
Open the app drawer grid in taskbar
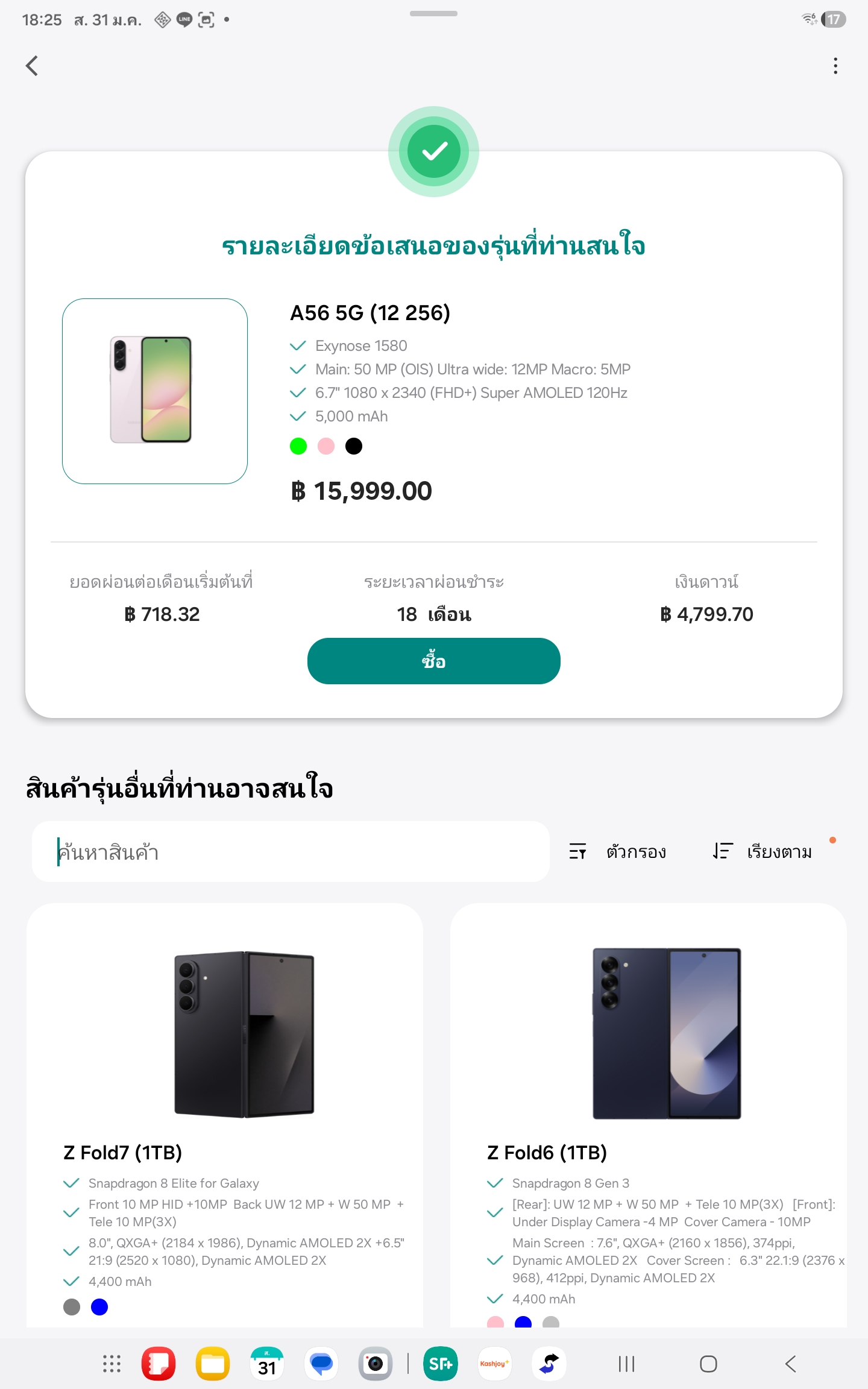(112, 1364)
